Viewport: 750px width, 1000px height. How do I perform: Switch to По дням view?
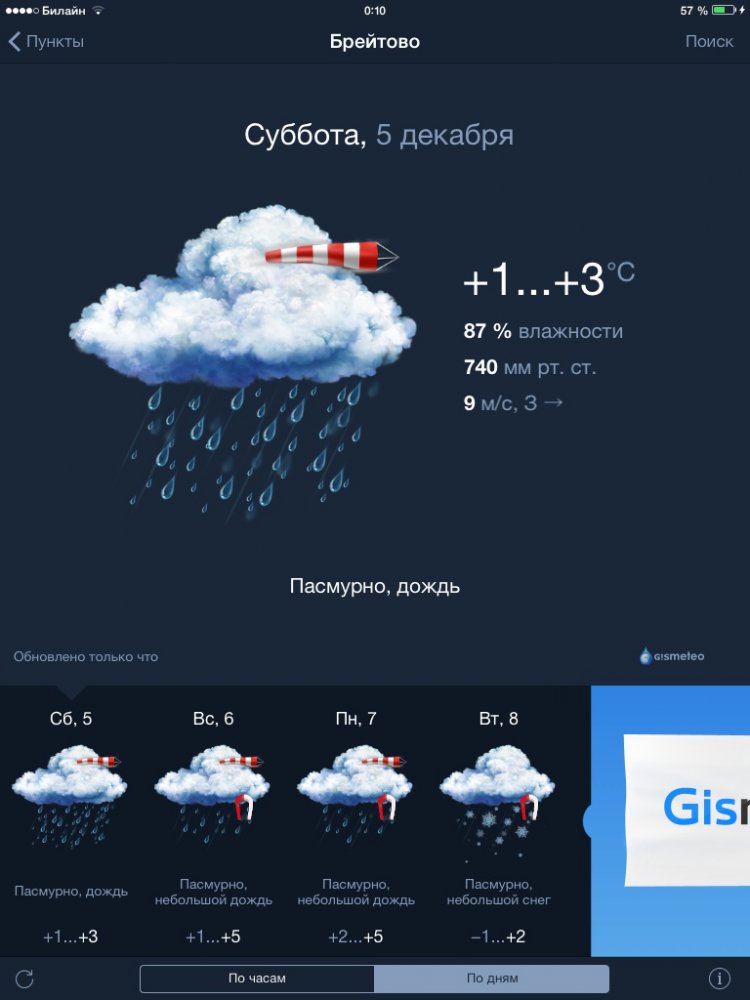point(491,978)
